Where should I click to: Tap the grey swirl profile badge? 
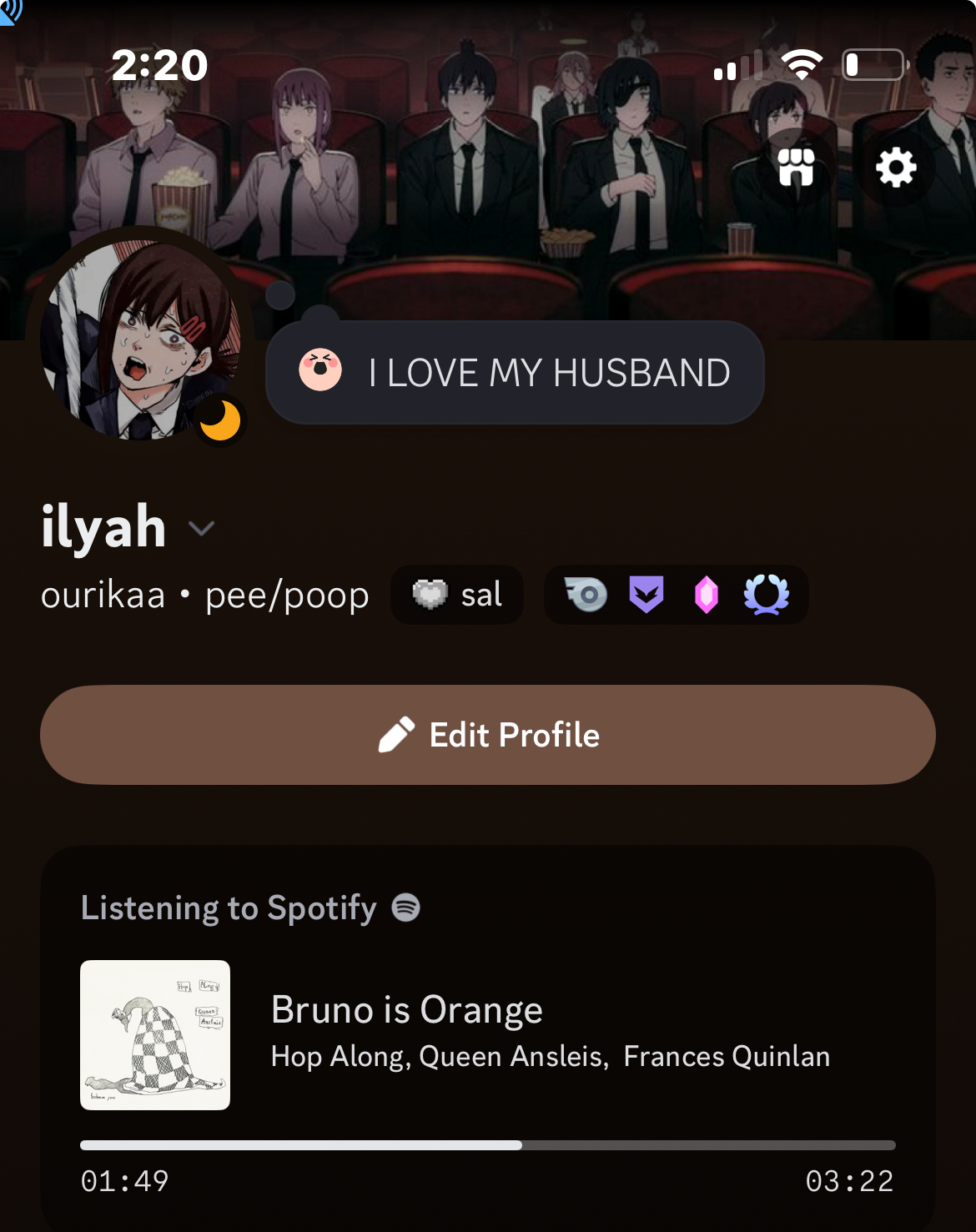586,595
